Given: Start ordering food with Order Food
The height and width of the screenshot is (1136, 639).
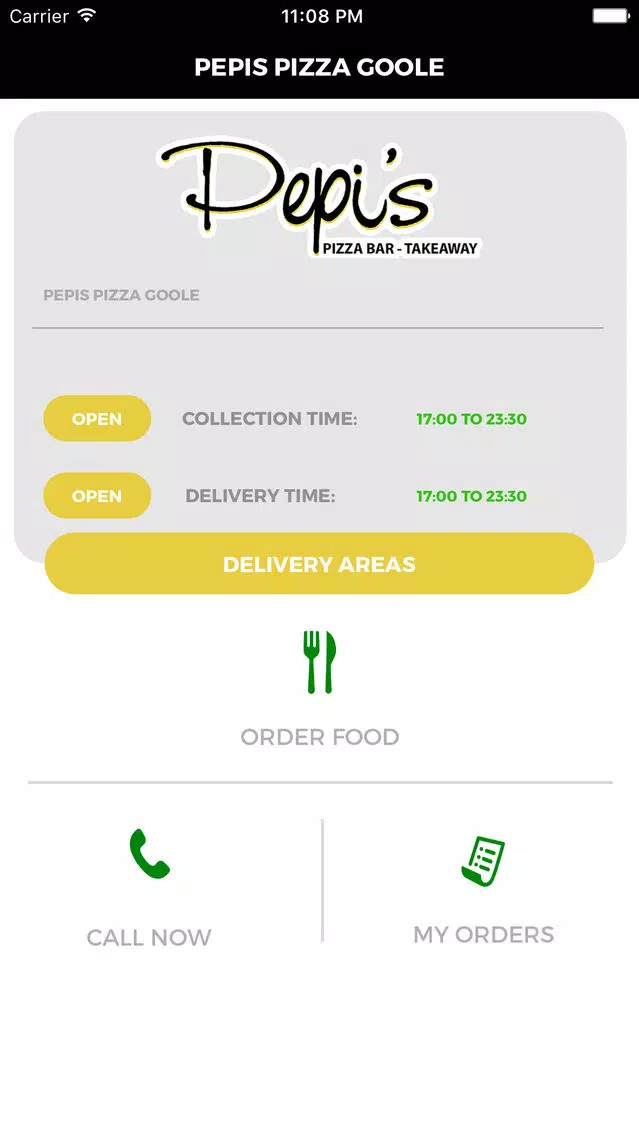Looking at the screenshot, I should click(x=320, y=689).
